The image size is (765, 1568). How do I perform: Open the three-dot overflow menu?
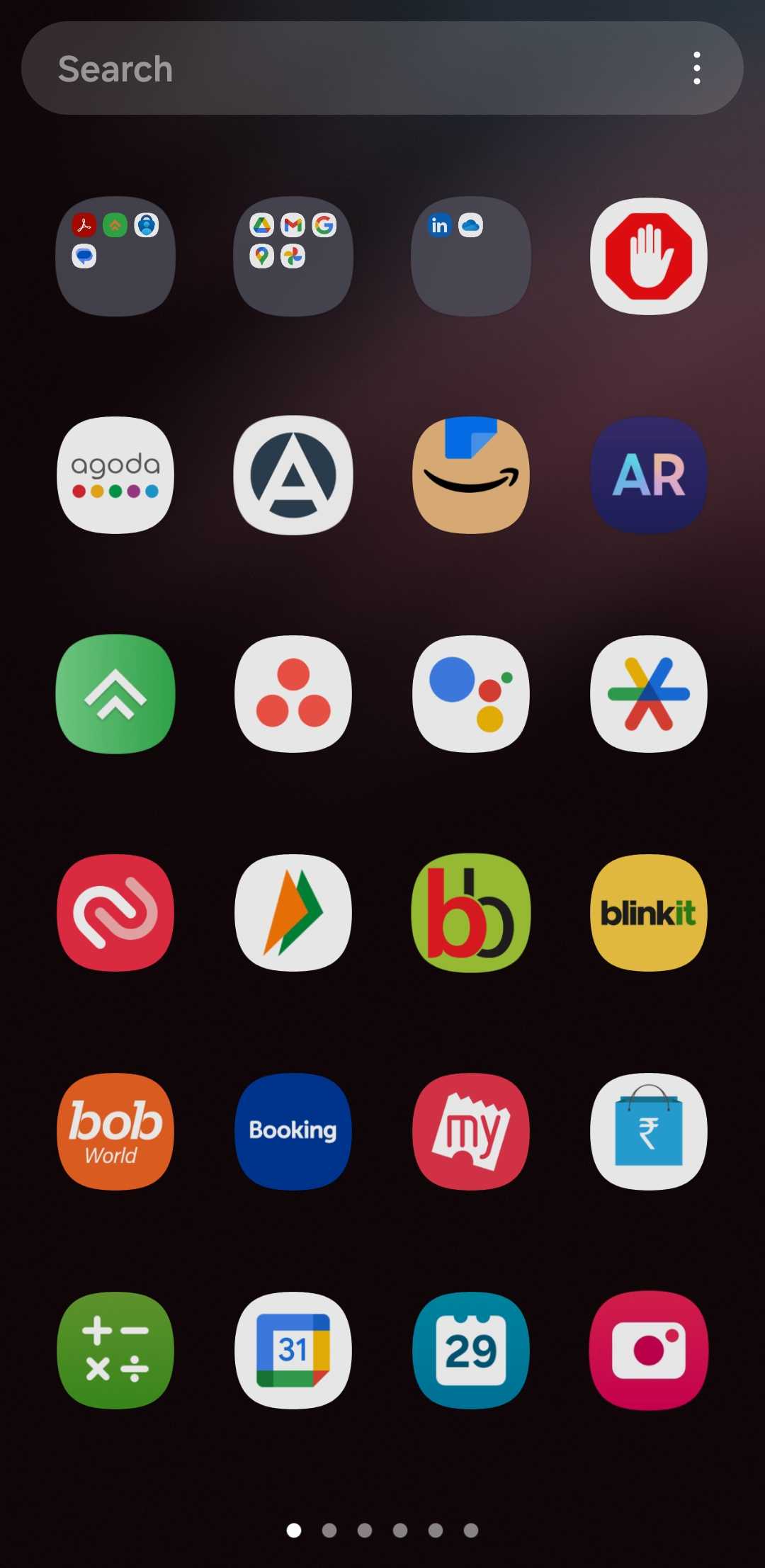[x=697, y=69]
